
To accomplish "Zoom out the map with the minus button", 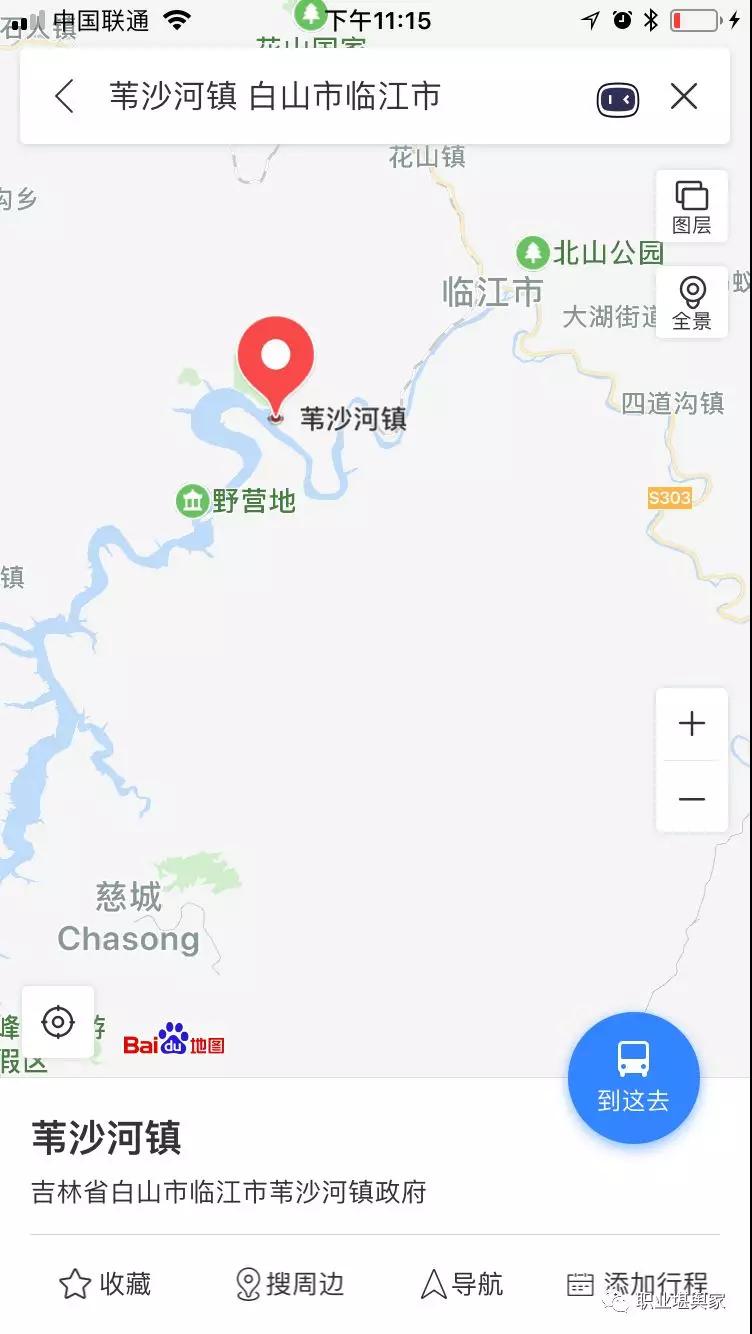I will [691, 798].
